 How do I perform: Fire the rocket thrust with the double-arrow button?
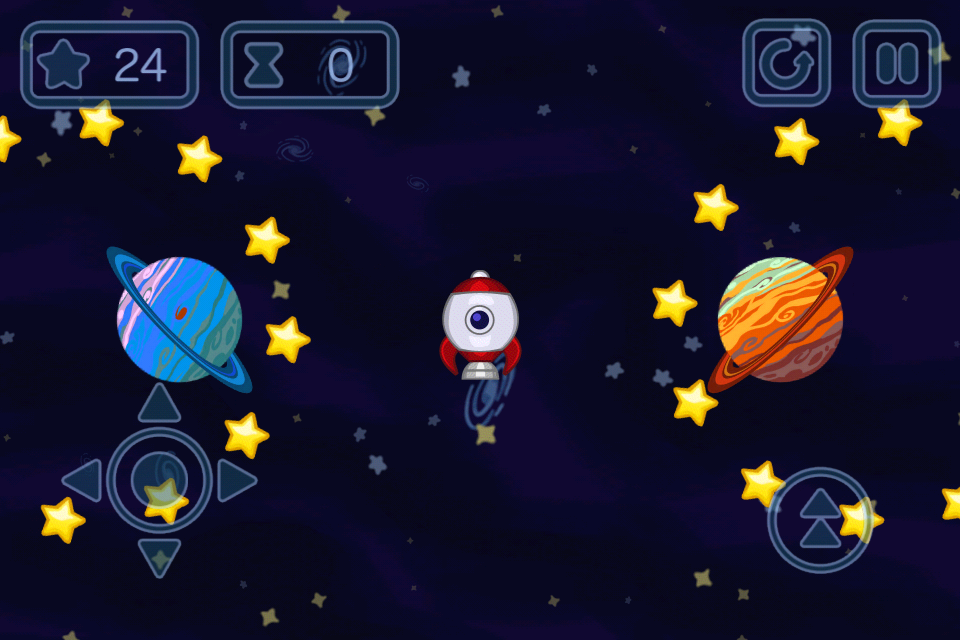[x=820, y=519]
